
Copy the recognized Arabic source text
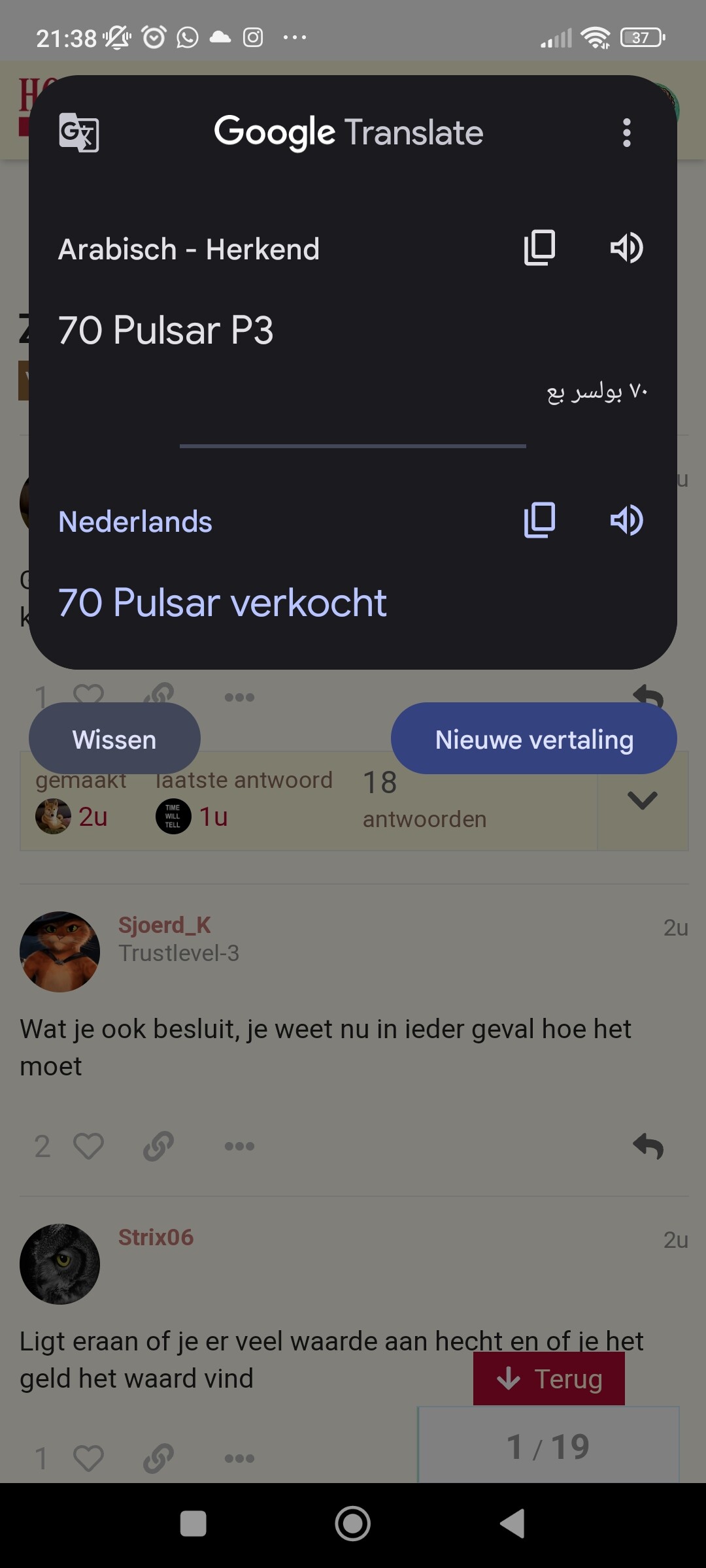[539, 248]
